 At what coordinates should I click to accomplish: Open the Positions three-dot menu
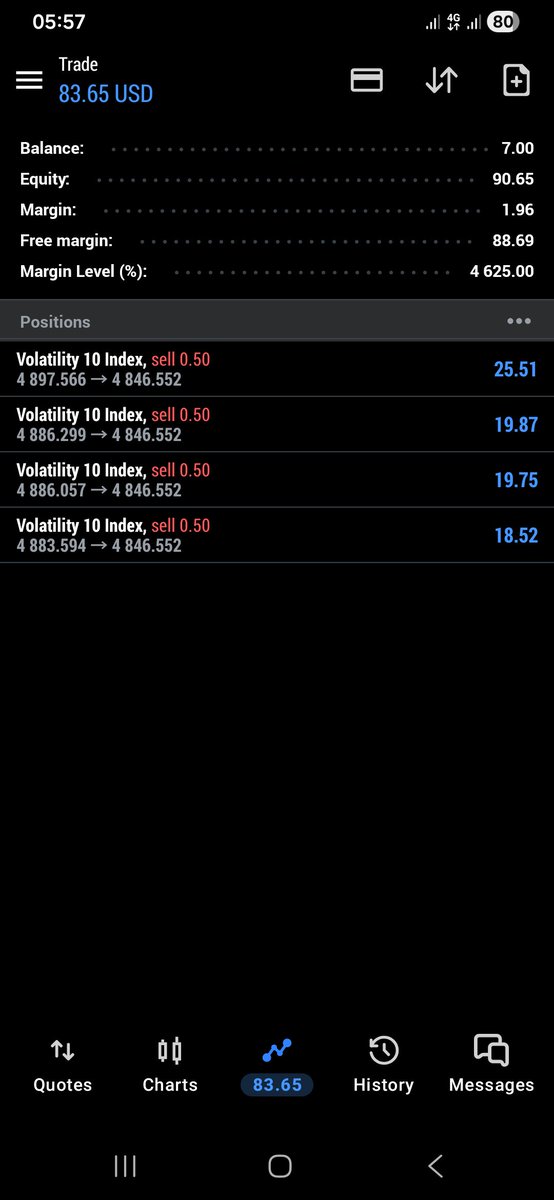click(519, 321)
